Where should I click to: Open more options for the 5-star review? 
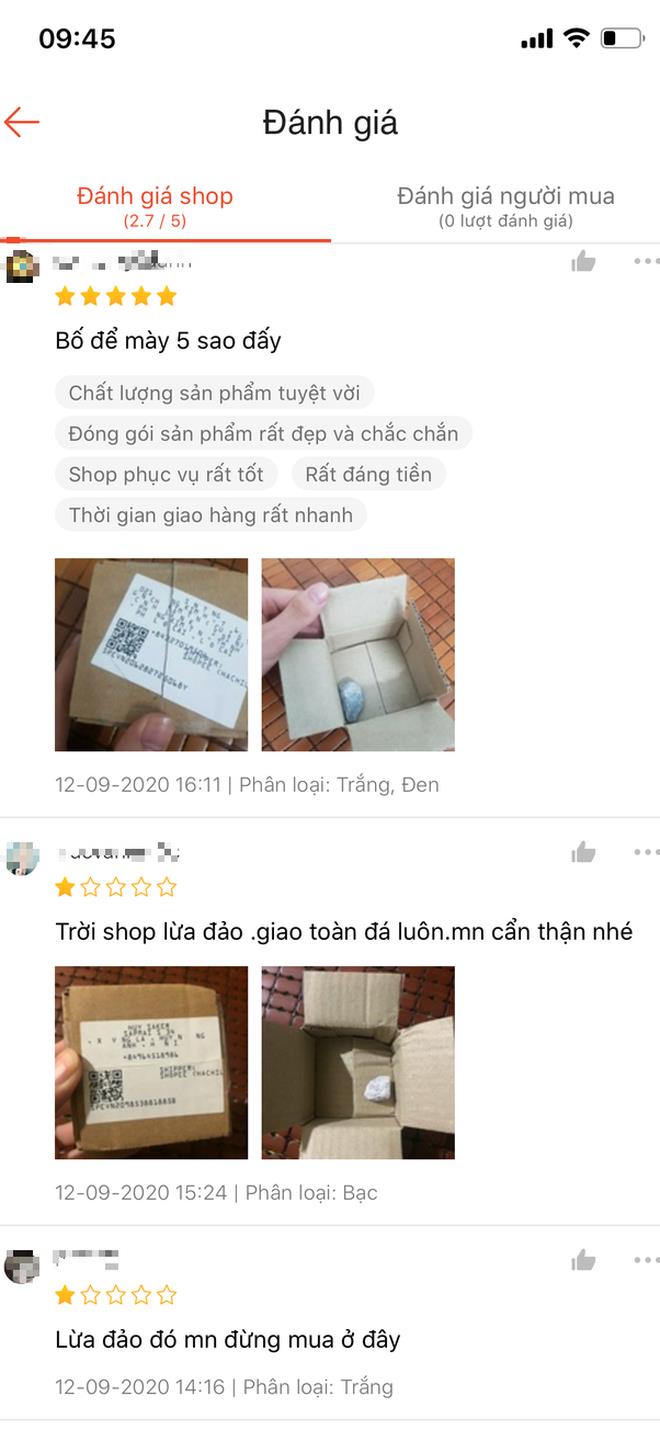point(646,262)
